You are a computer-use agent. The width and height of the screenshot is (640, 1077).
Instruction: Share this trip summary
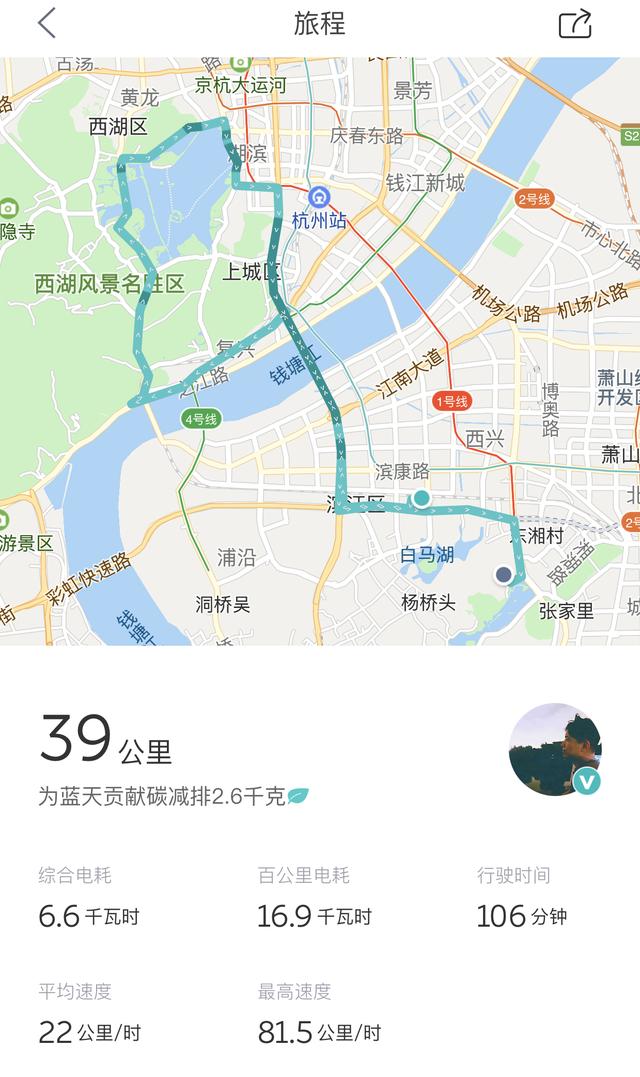click(575, 24)
